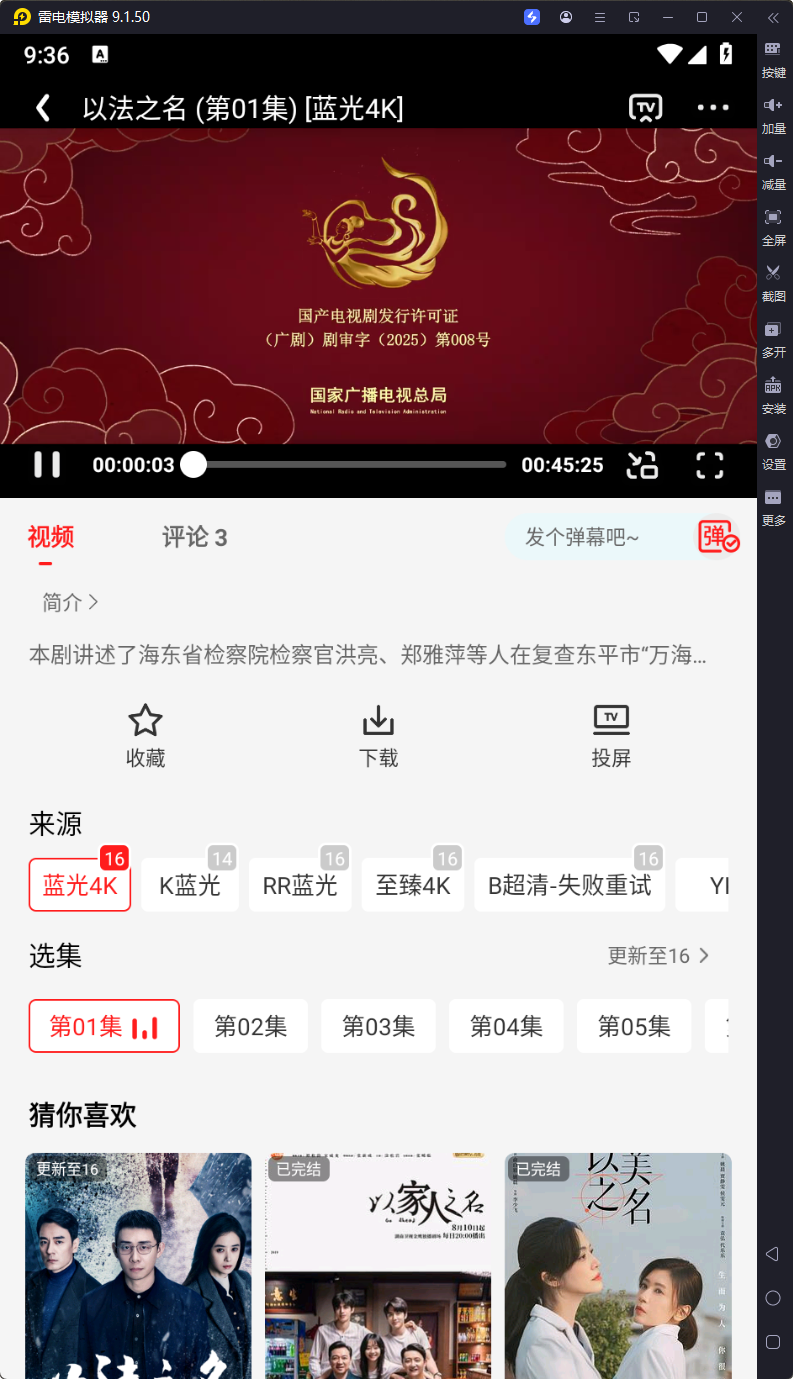Select the K蓝光 source
This screenshot has height=1379, width=793.
click(x=190, y=885)
